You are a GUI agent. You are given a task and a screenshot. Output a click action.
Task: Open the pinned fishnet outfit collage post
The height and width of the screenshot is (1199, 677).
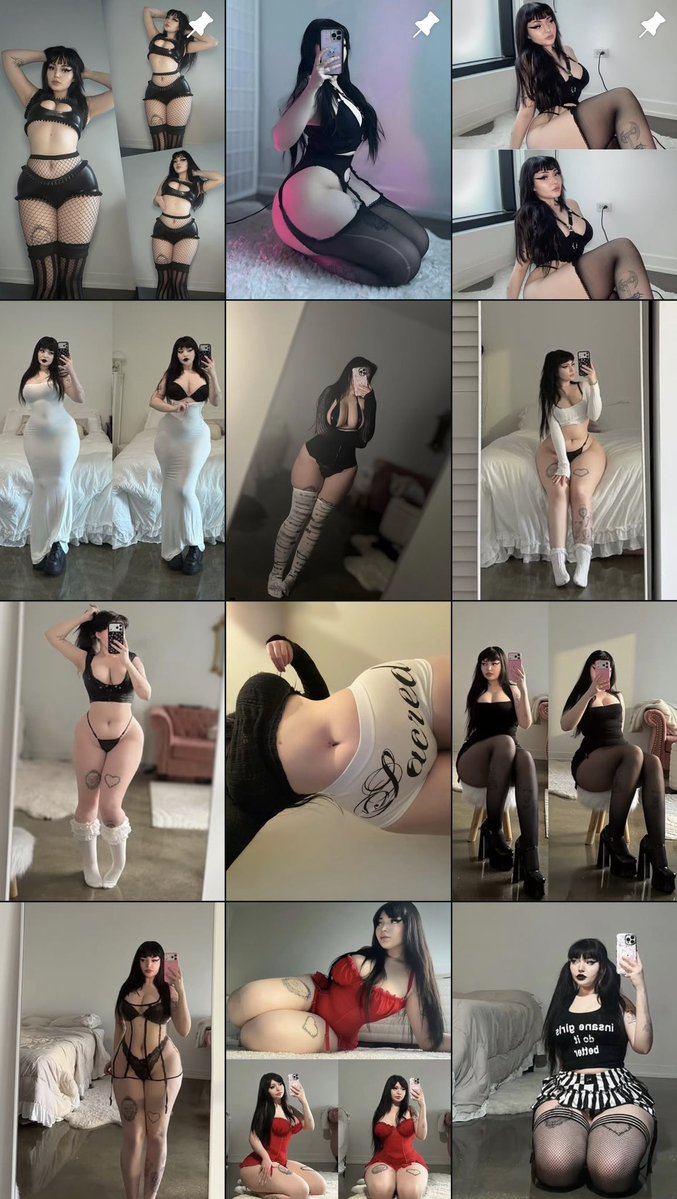pos(112,149)
